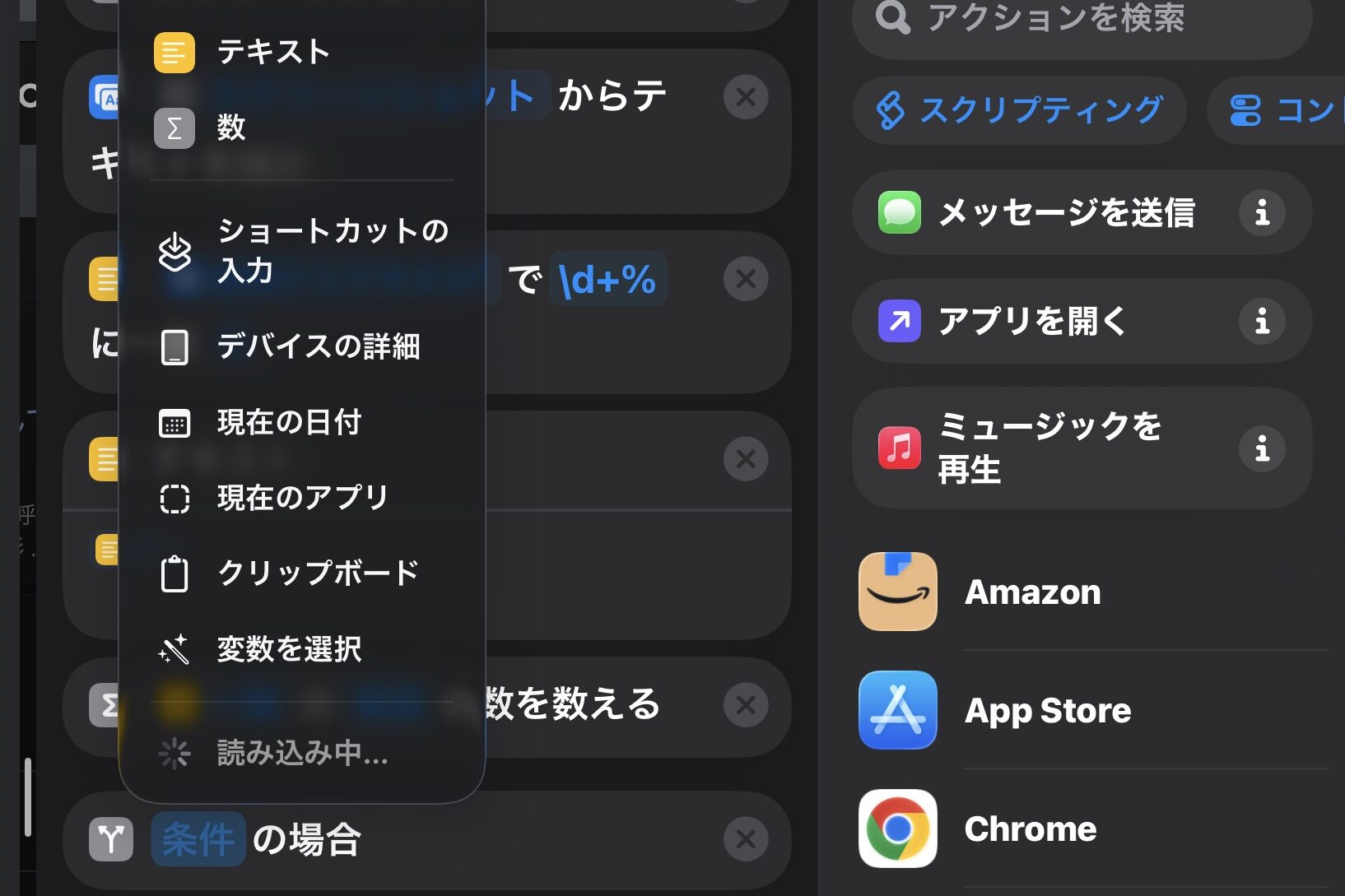Choose 現在の日付 variable

(289, 422)
